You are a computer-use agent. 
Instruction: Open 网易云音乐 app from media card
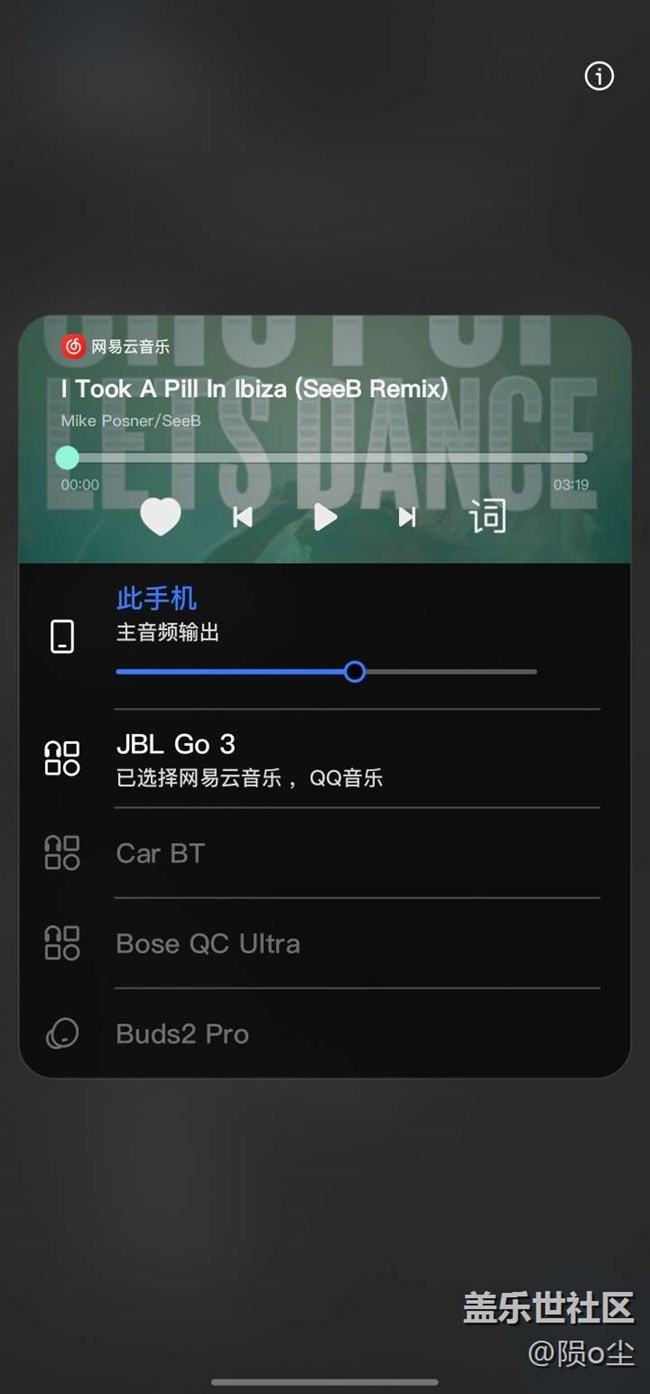[x=116, y=347]
